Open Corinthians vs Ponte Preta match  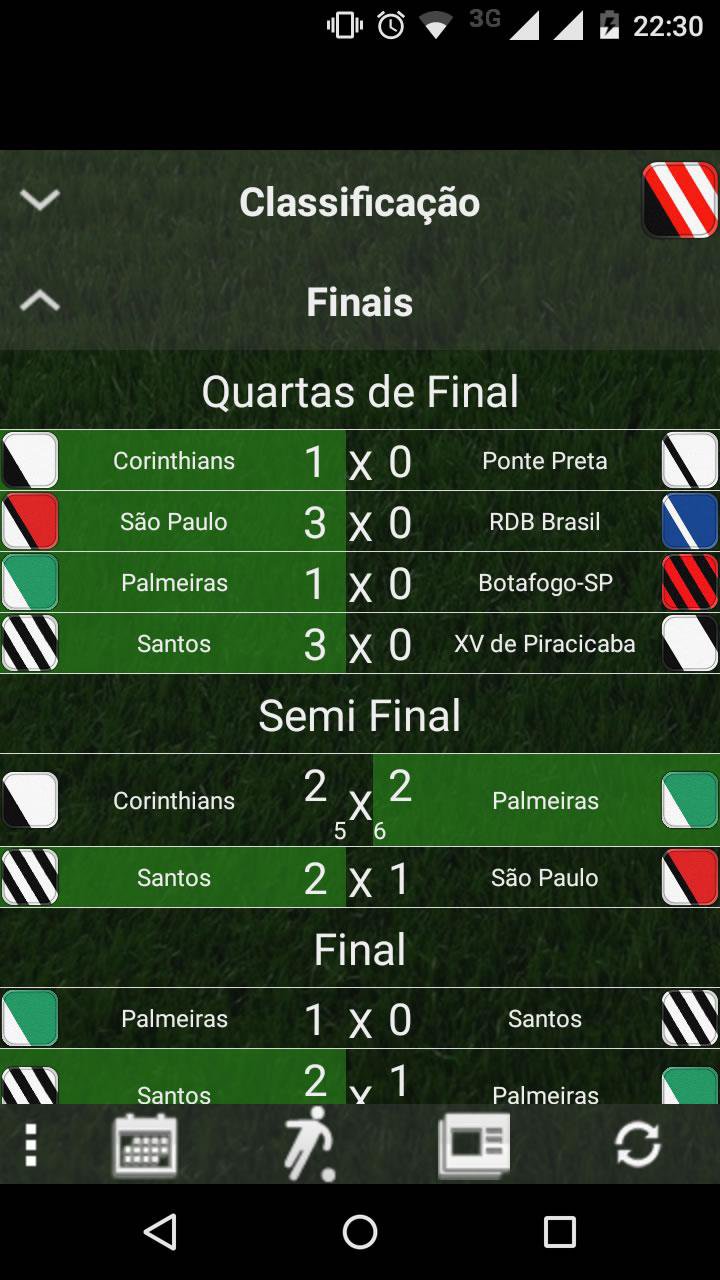coord(360,461)
